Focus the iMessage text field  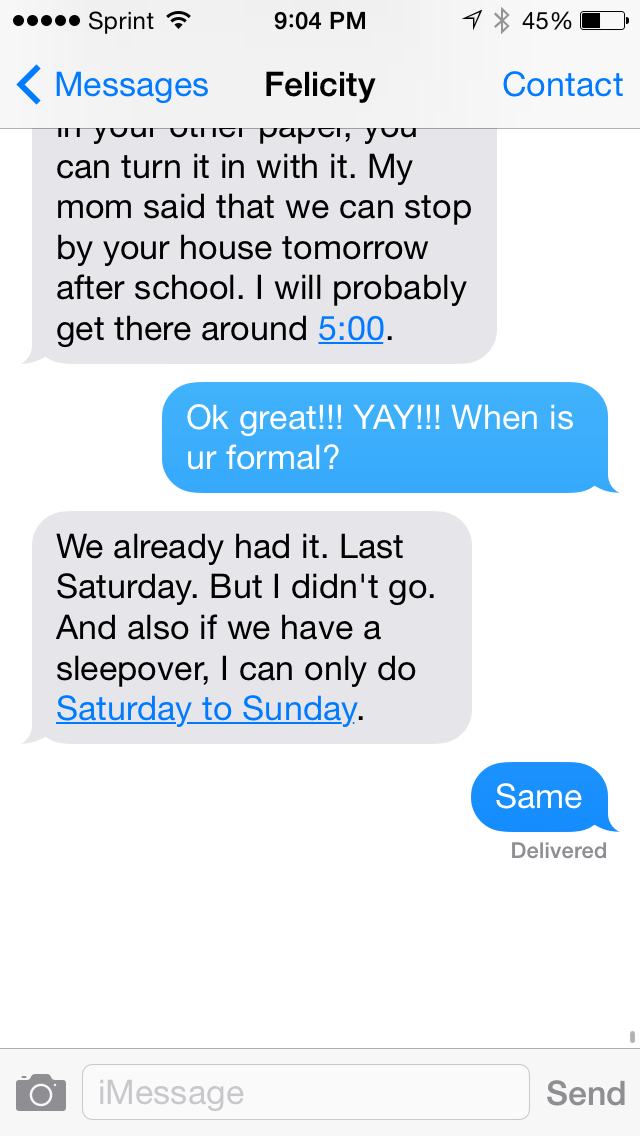point(306,1092)
